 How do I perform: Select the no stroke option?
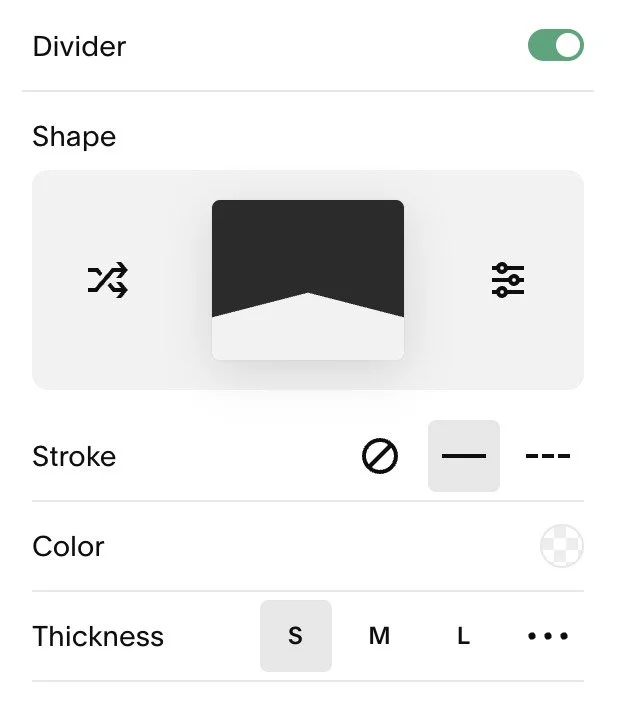click(x=380, y=457)
